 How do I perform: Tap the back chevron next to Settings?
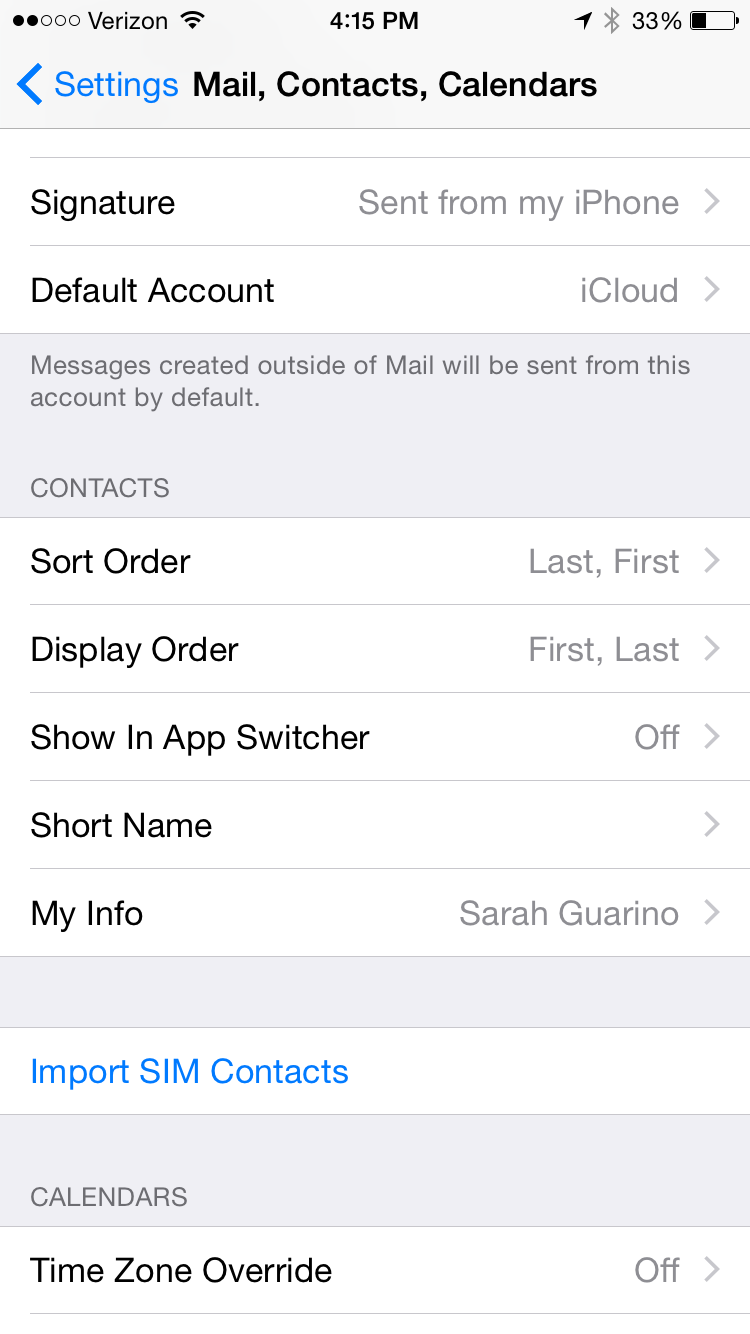tap(28, 85)
